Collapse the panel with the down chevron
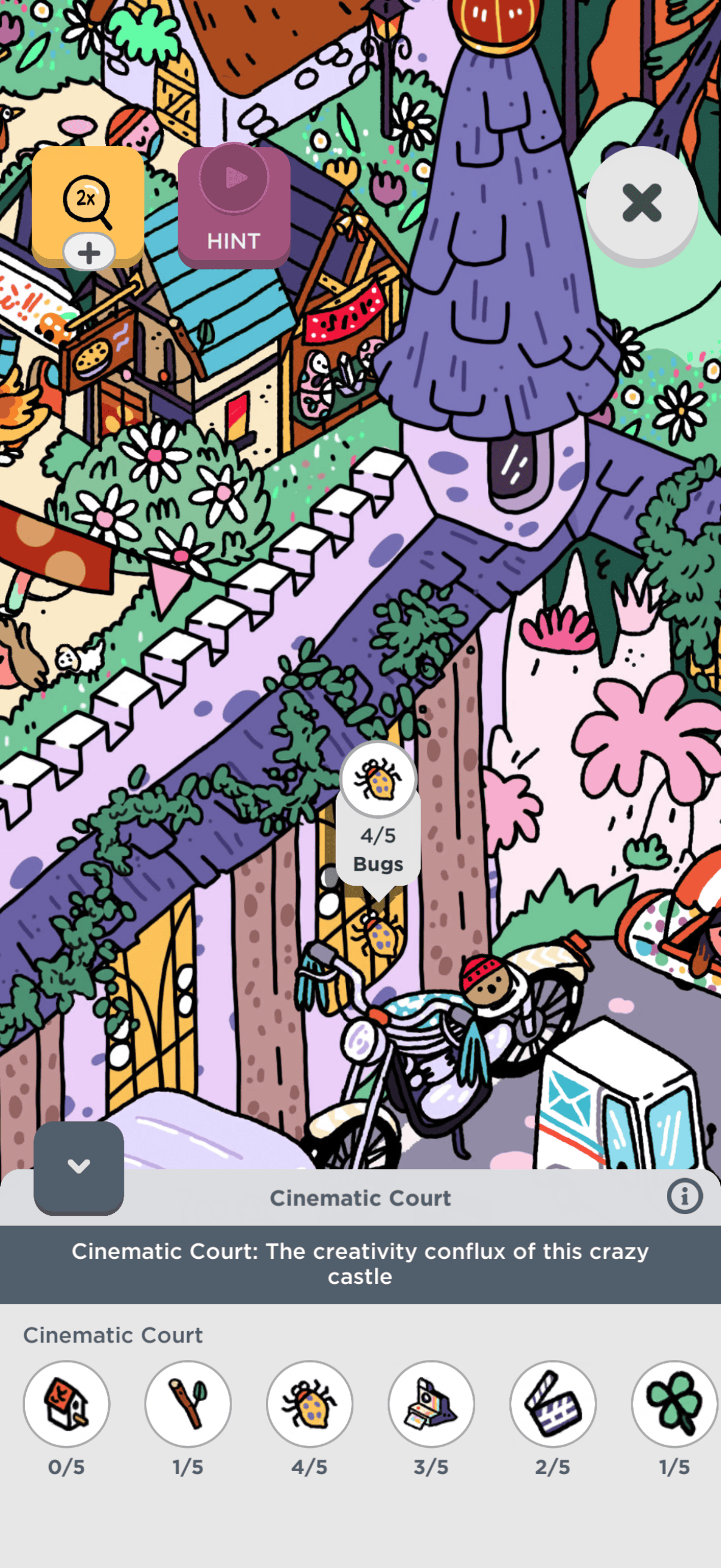721x1568 pixels. 78,1166
